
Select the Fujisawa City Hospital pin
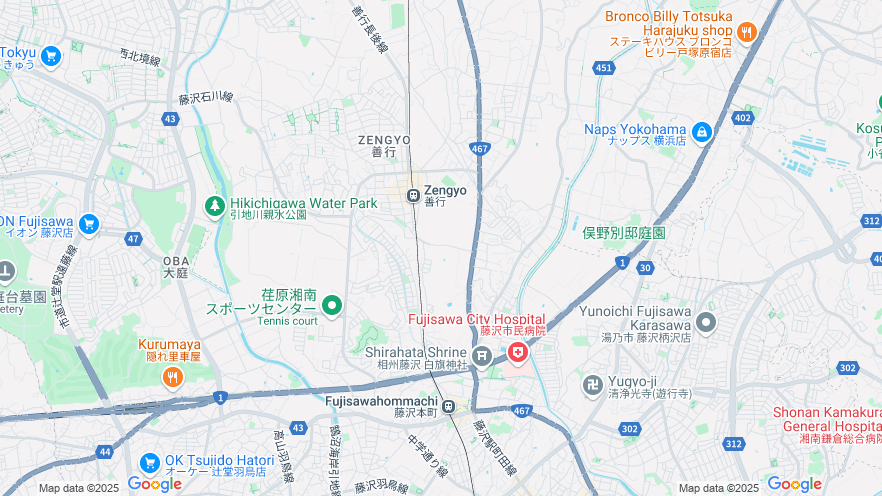517,352
